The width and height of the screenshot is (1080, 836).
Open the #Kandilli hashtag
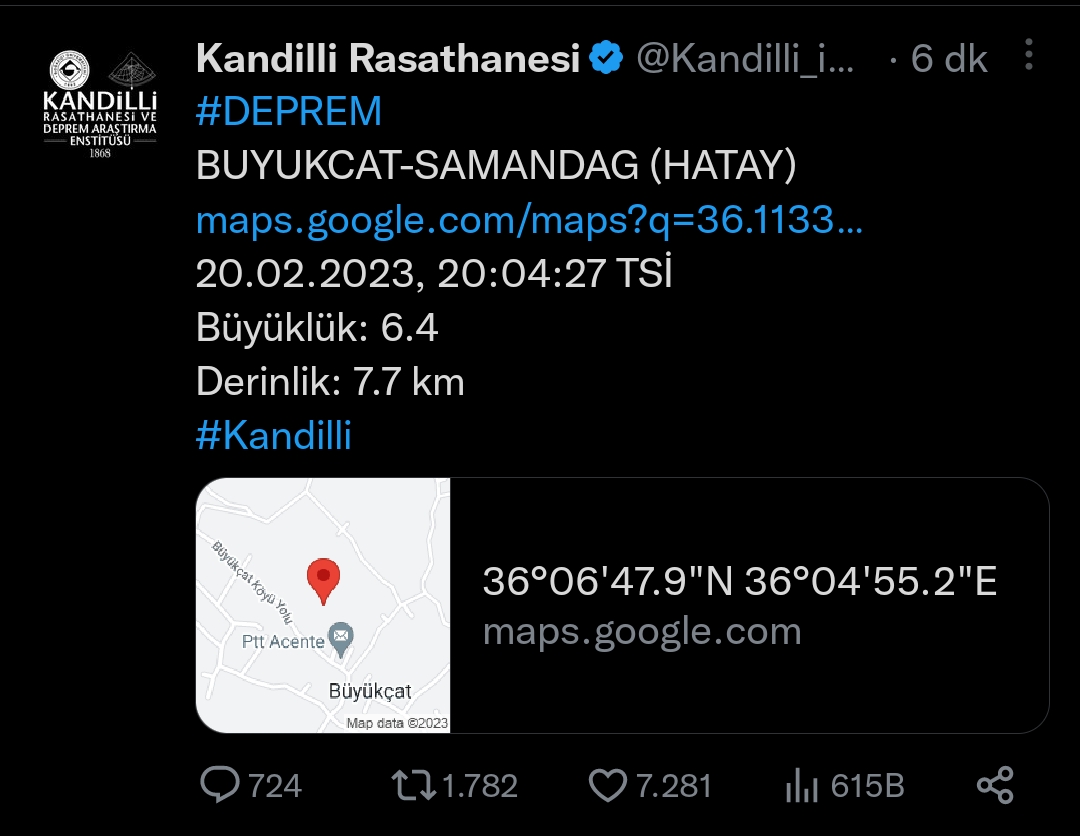pos(273,435)
